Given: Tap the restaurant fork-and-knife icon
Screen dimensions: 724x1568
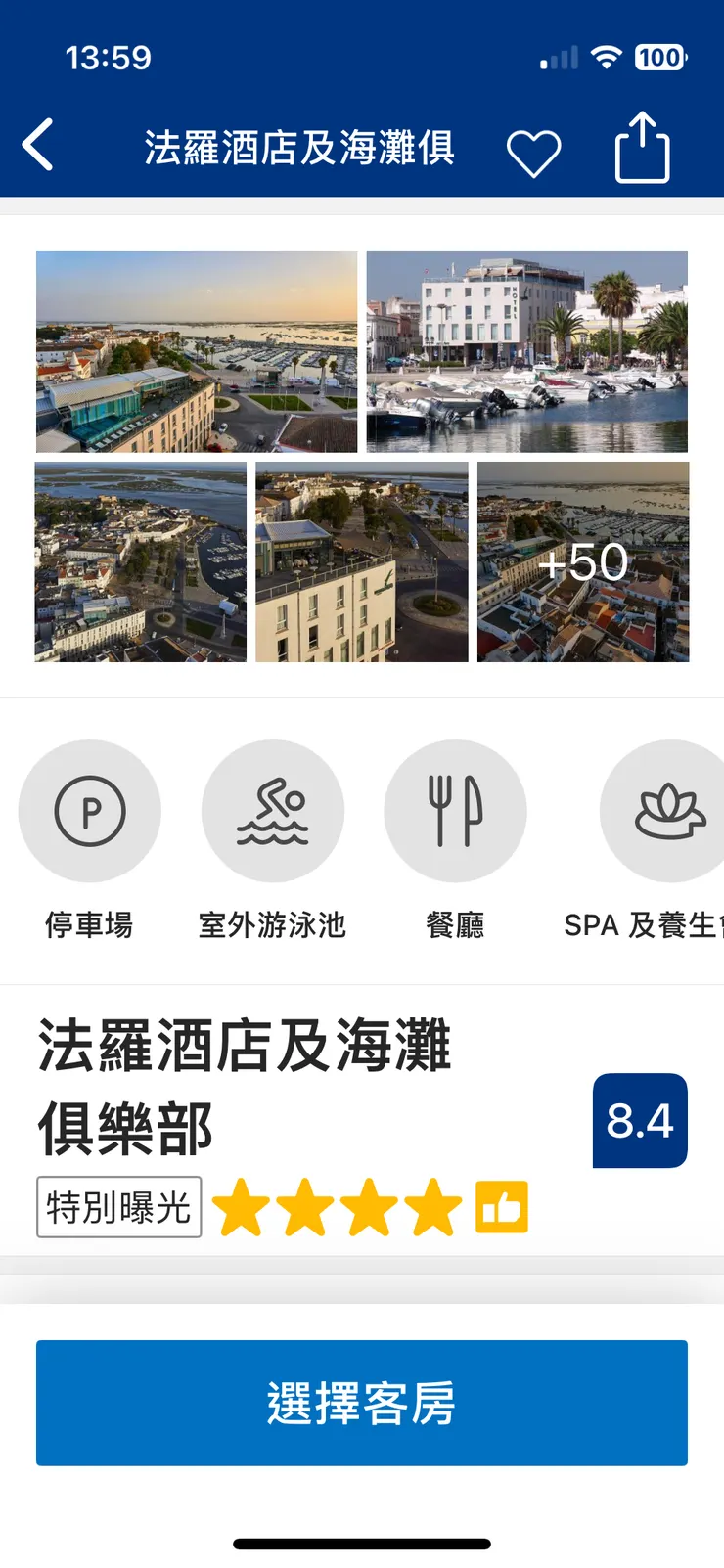Looking at the screenshot, I should click(456, 811).
